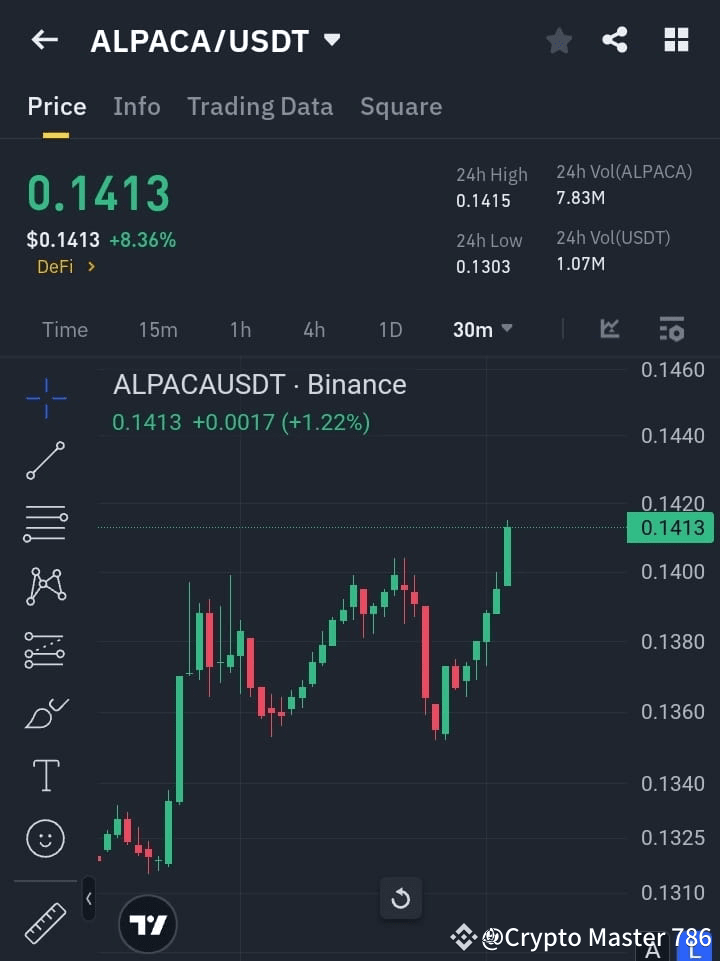This screenshot has height=961, width=720.
Task: Select the text annotation tool
Action: point(45,775)
